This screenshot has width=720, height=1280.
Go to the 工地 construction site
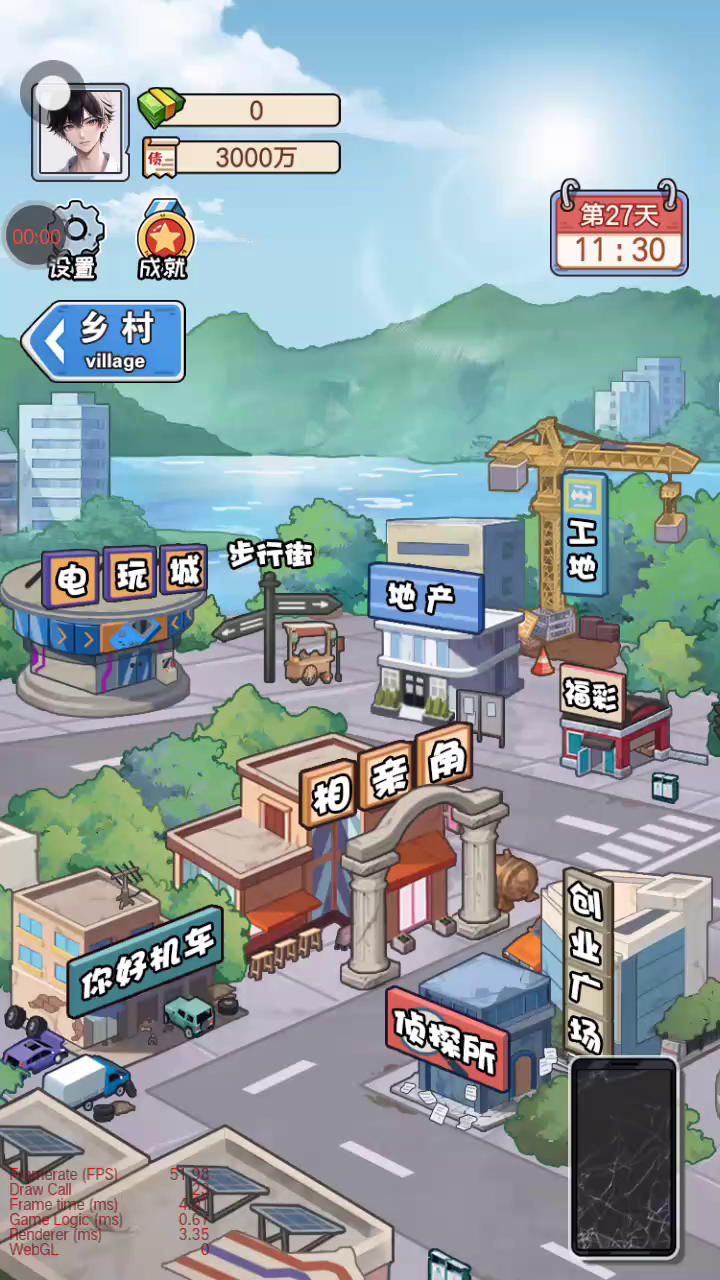[x=584, y=535]
